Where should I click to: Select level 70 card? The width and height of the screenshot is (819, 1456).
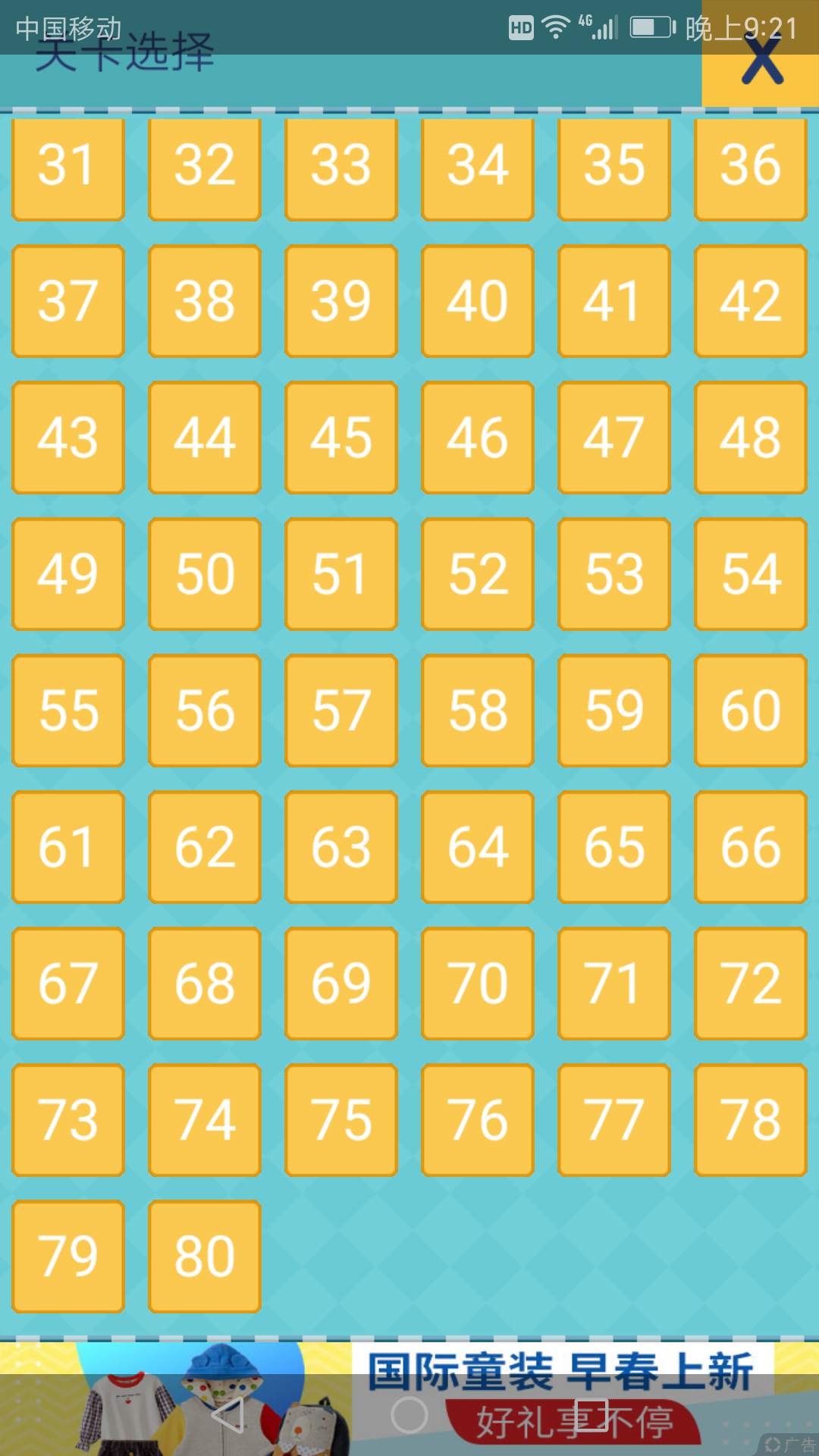(477, 982)
